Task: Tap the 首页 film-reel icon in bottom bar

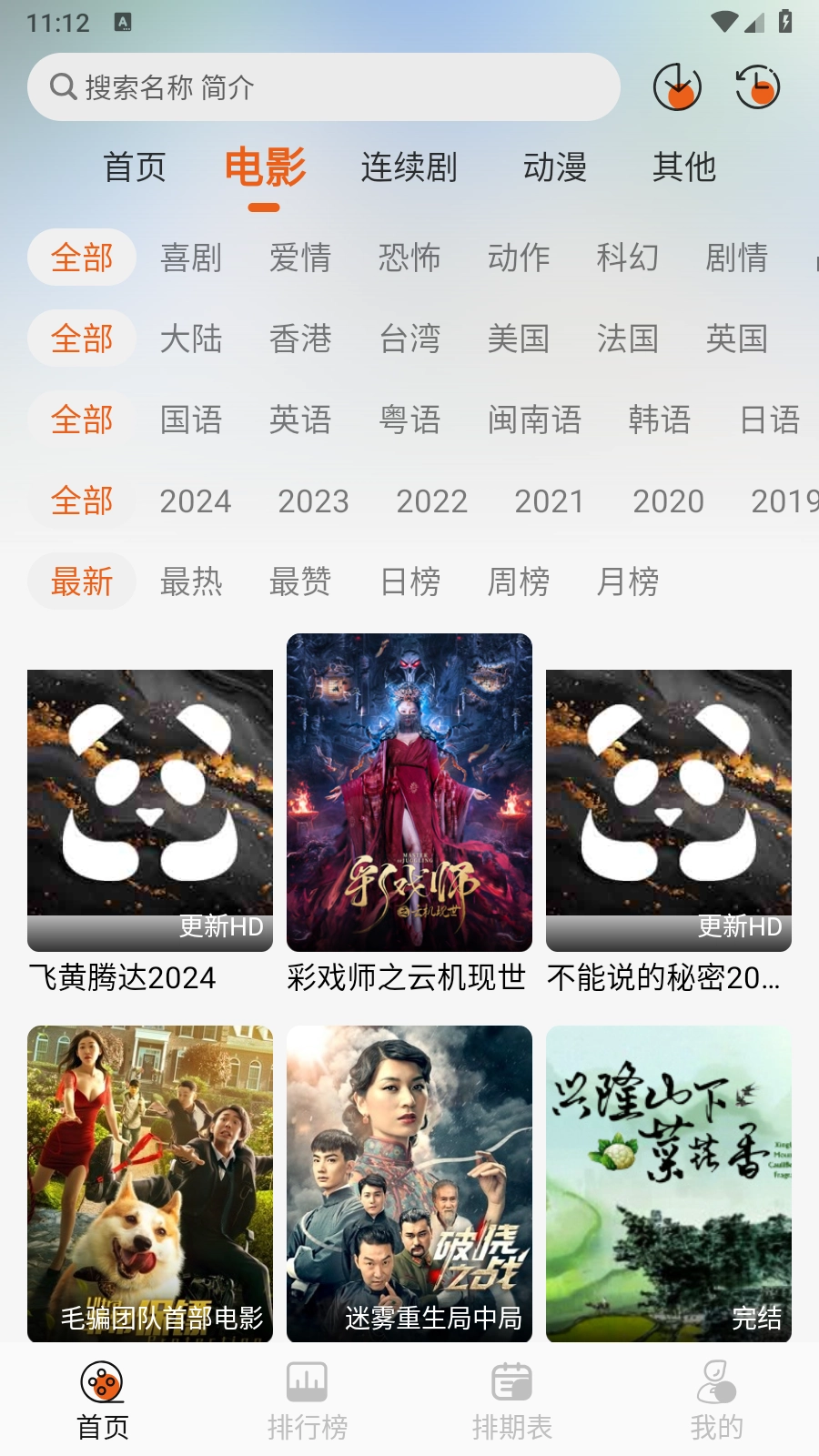Action: pos(102,1383)
